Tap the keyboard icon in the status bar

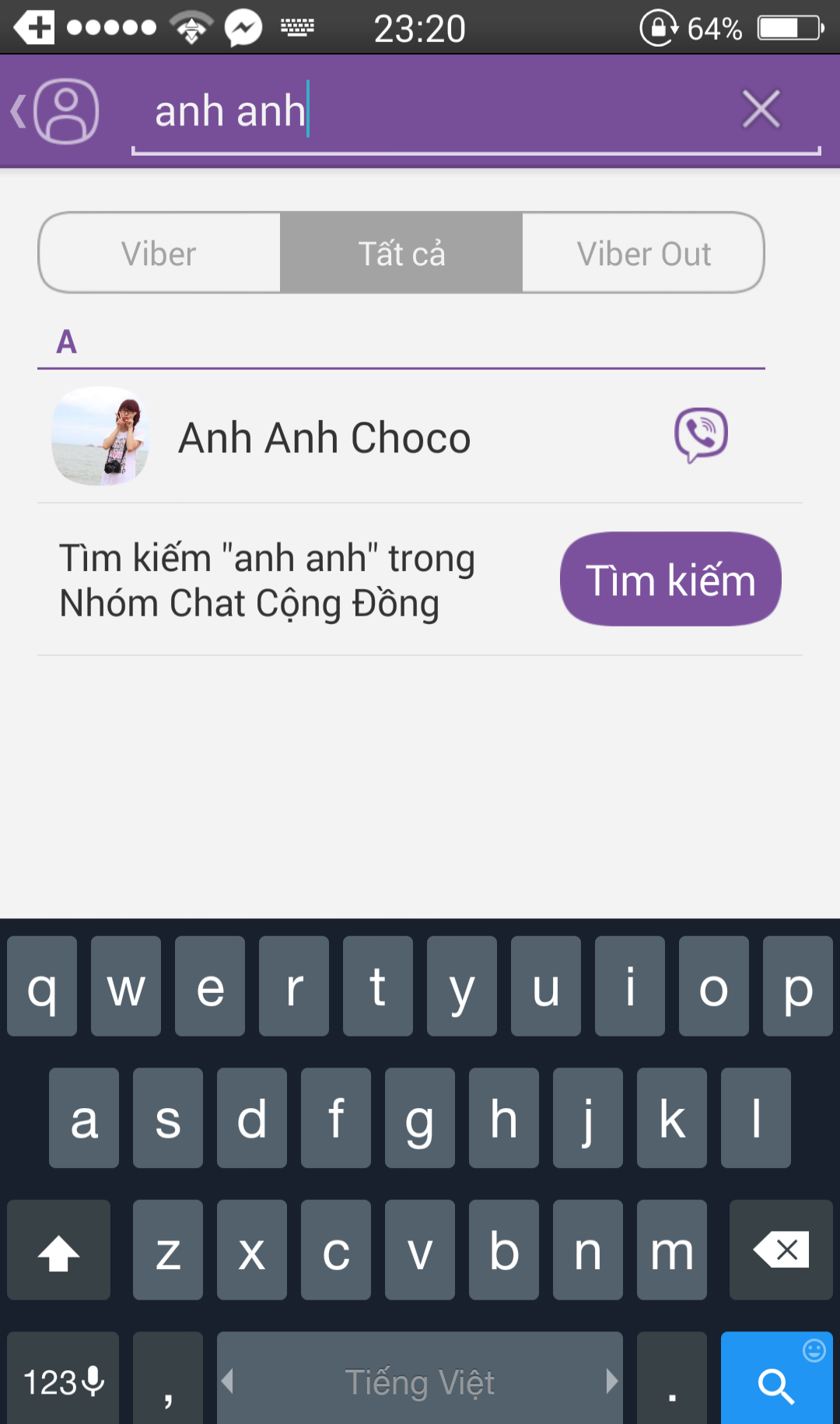[x=298, y=26]
